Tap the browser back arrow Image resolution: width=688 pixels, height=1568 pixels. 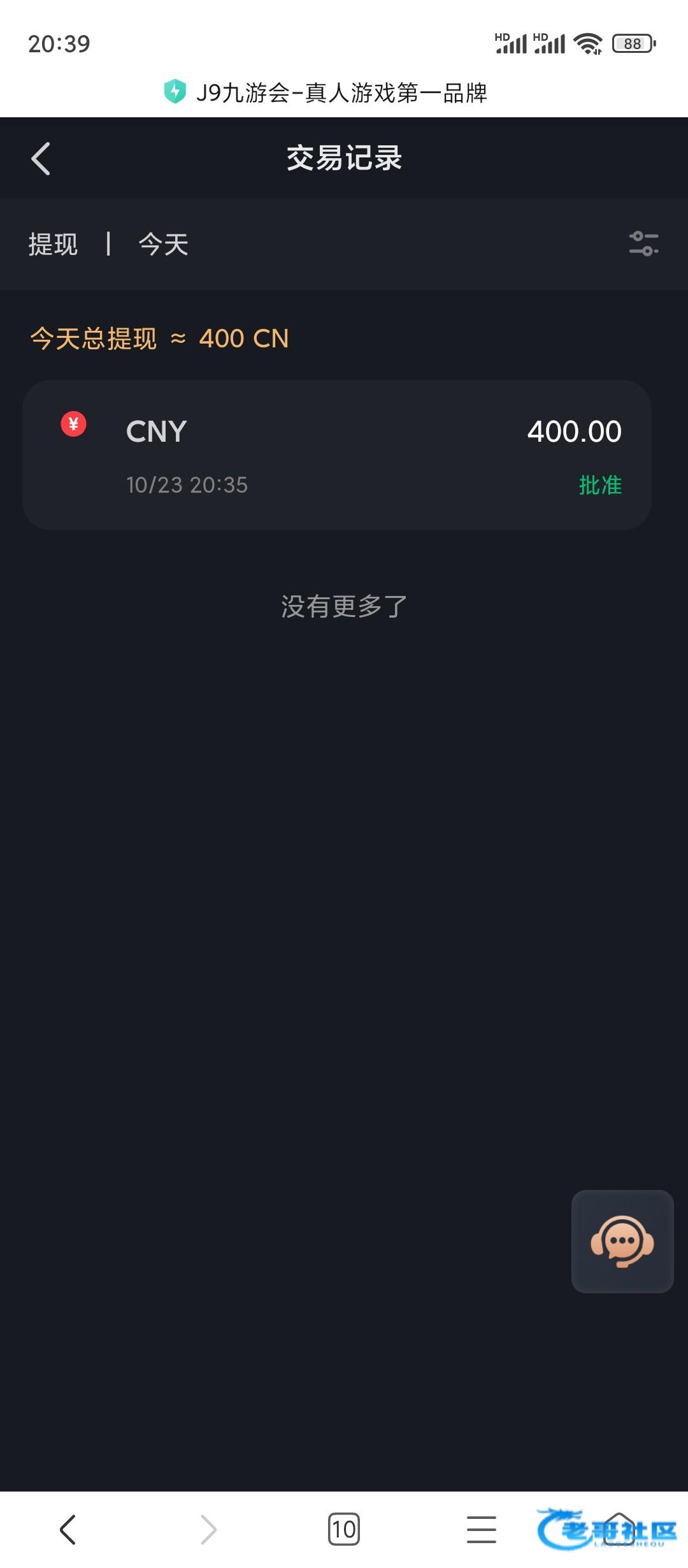68,1529
